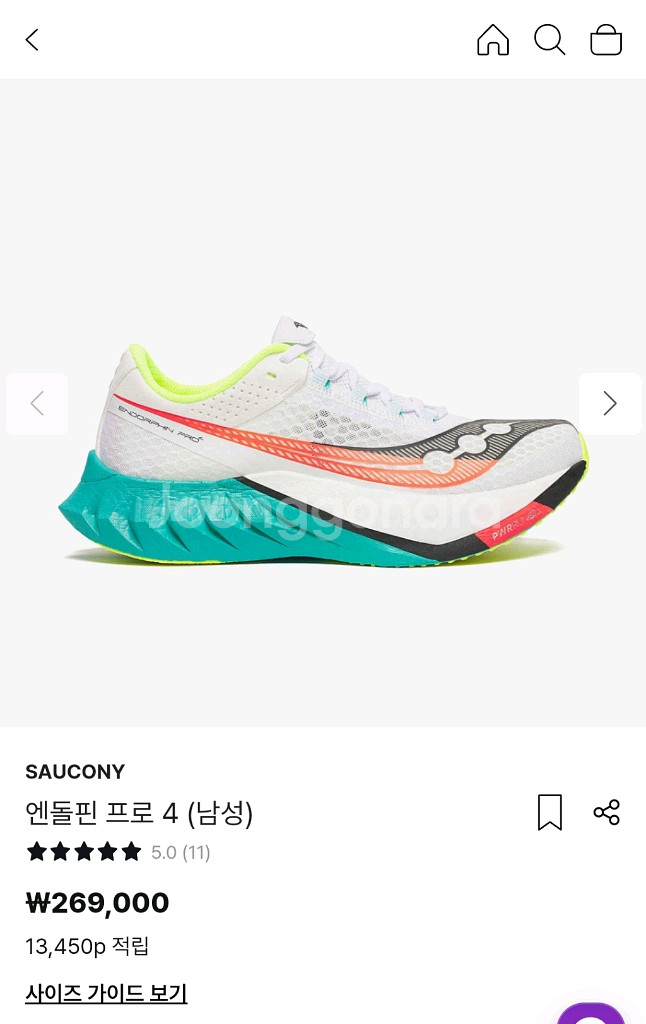Viewport: 646px width, 1024px height.
Task: Open the home icon
Action: coord(493,40)
